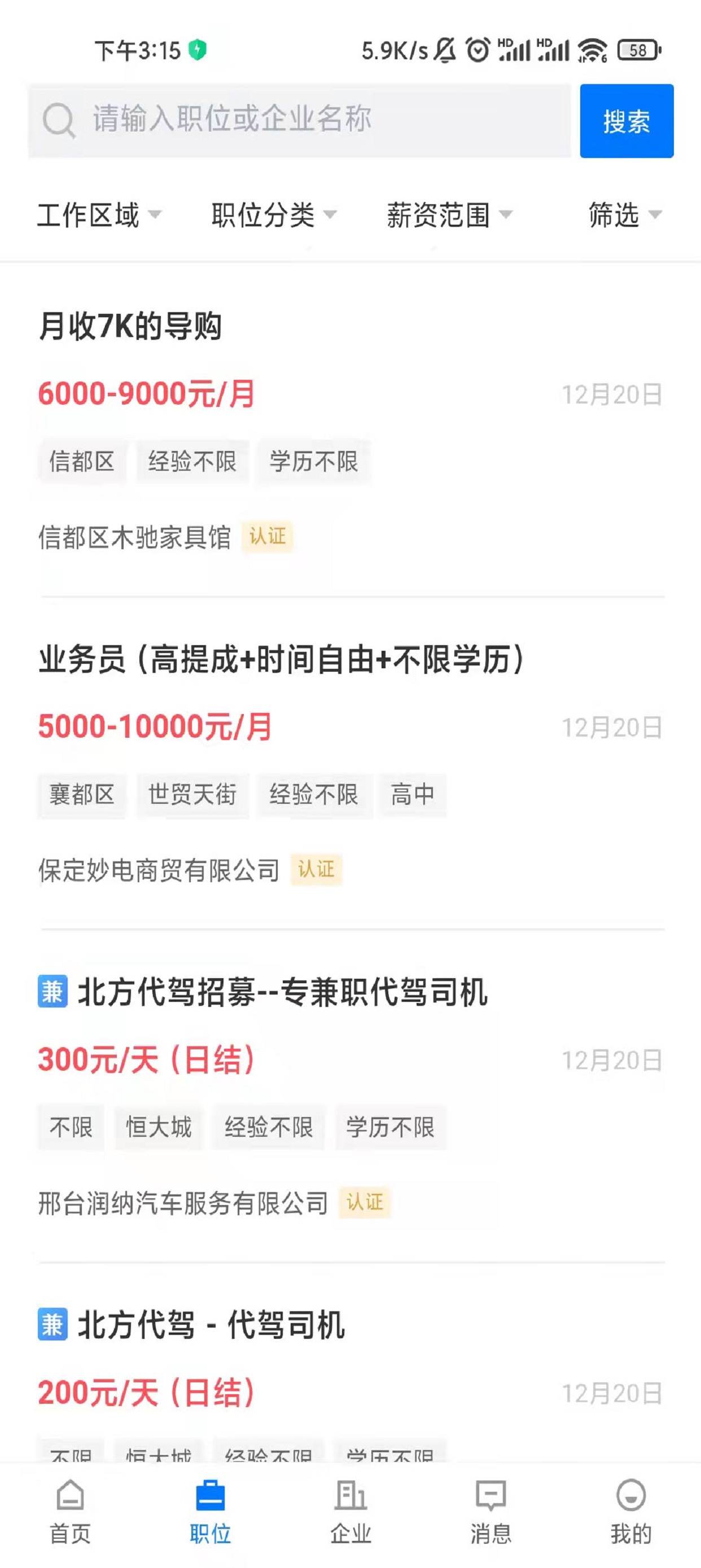
Task: Click the 认证 badge of 保定妙电商贸有限公司
Action: pyautogui.click(x=316, y=870)
